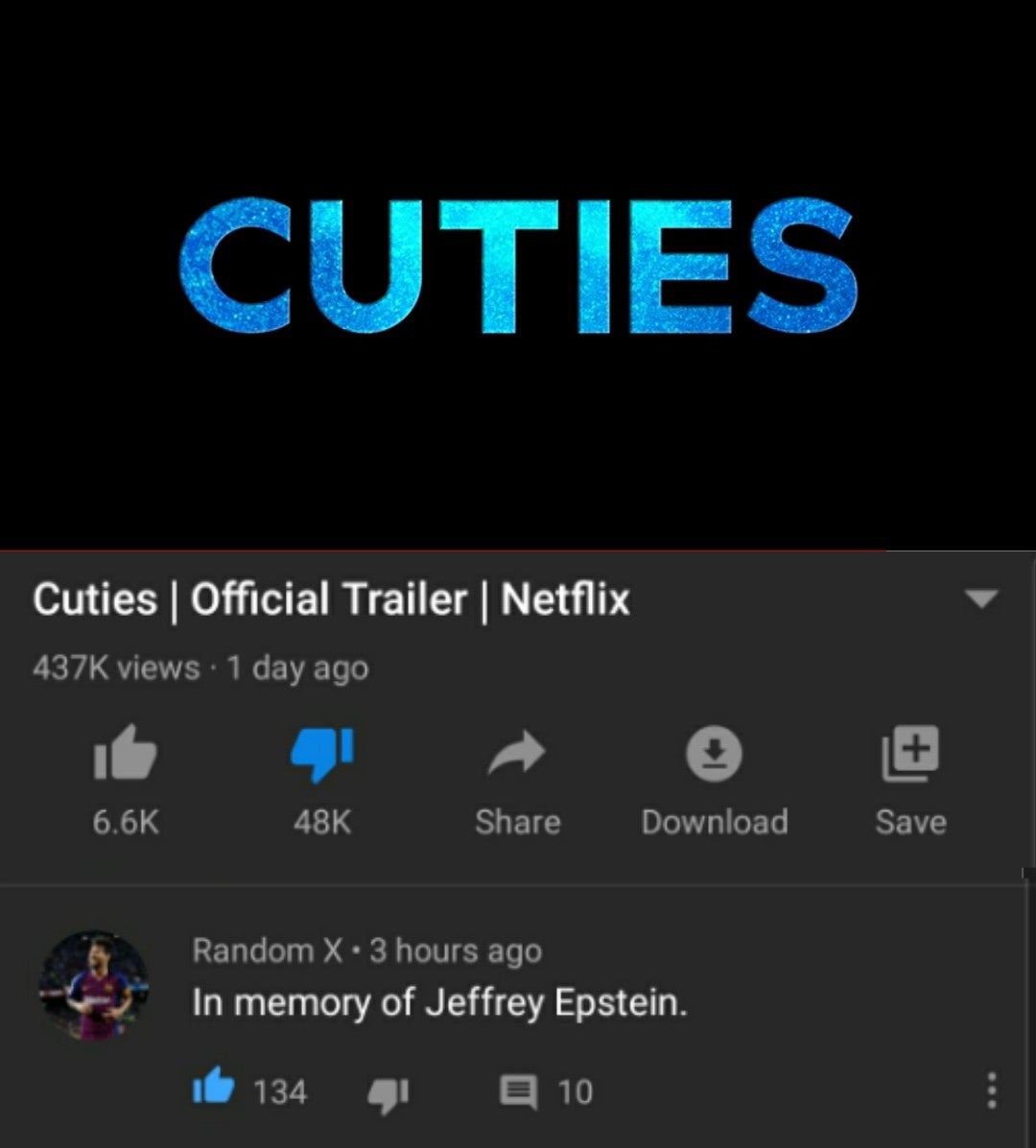Tap the video player
The width and height of the screenshot is (1036, 1148).
click(x=518, y=275)
